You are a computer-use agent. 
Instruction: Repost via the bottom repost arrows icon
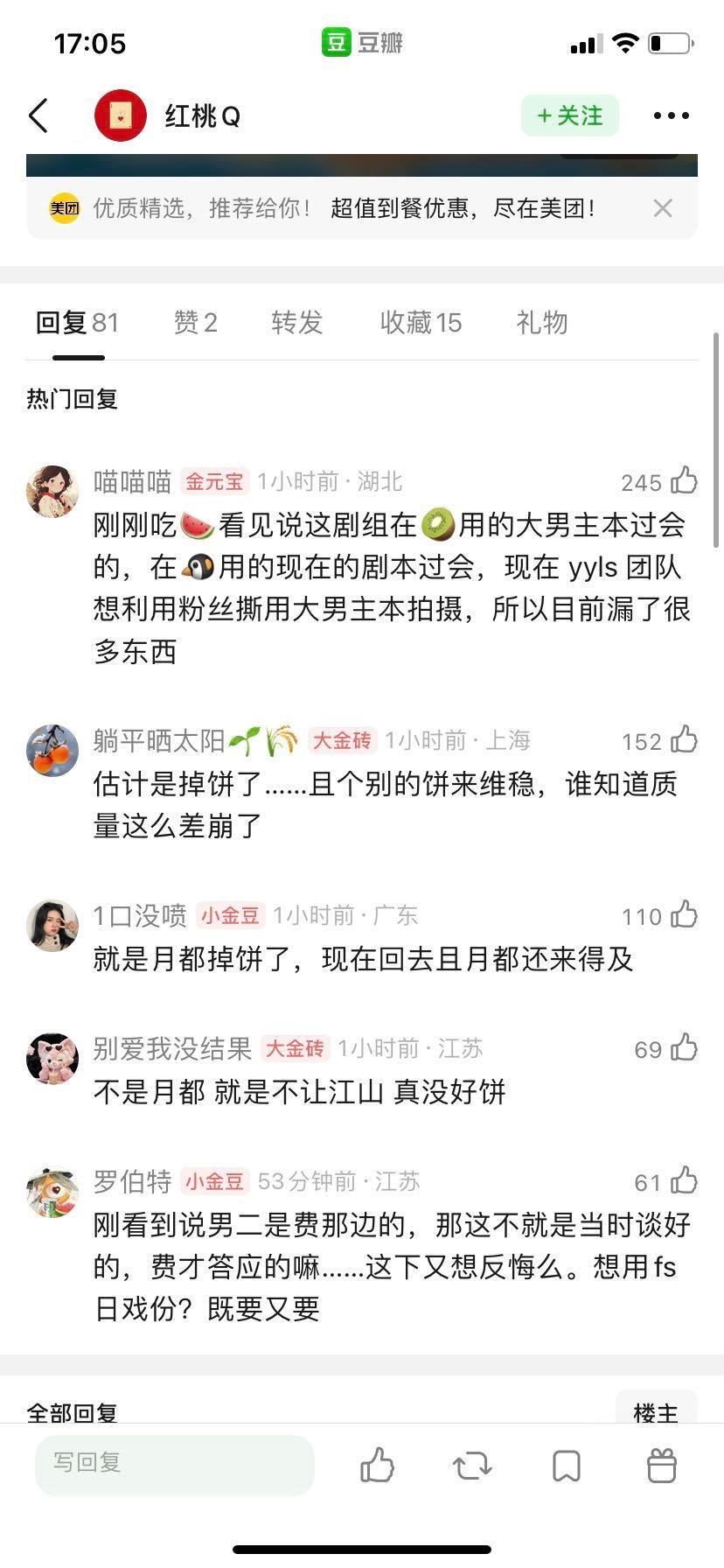471,1465
